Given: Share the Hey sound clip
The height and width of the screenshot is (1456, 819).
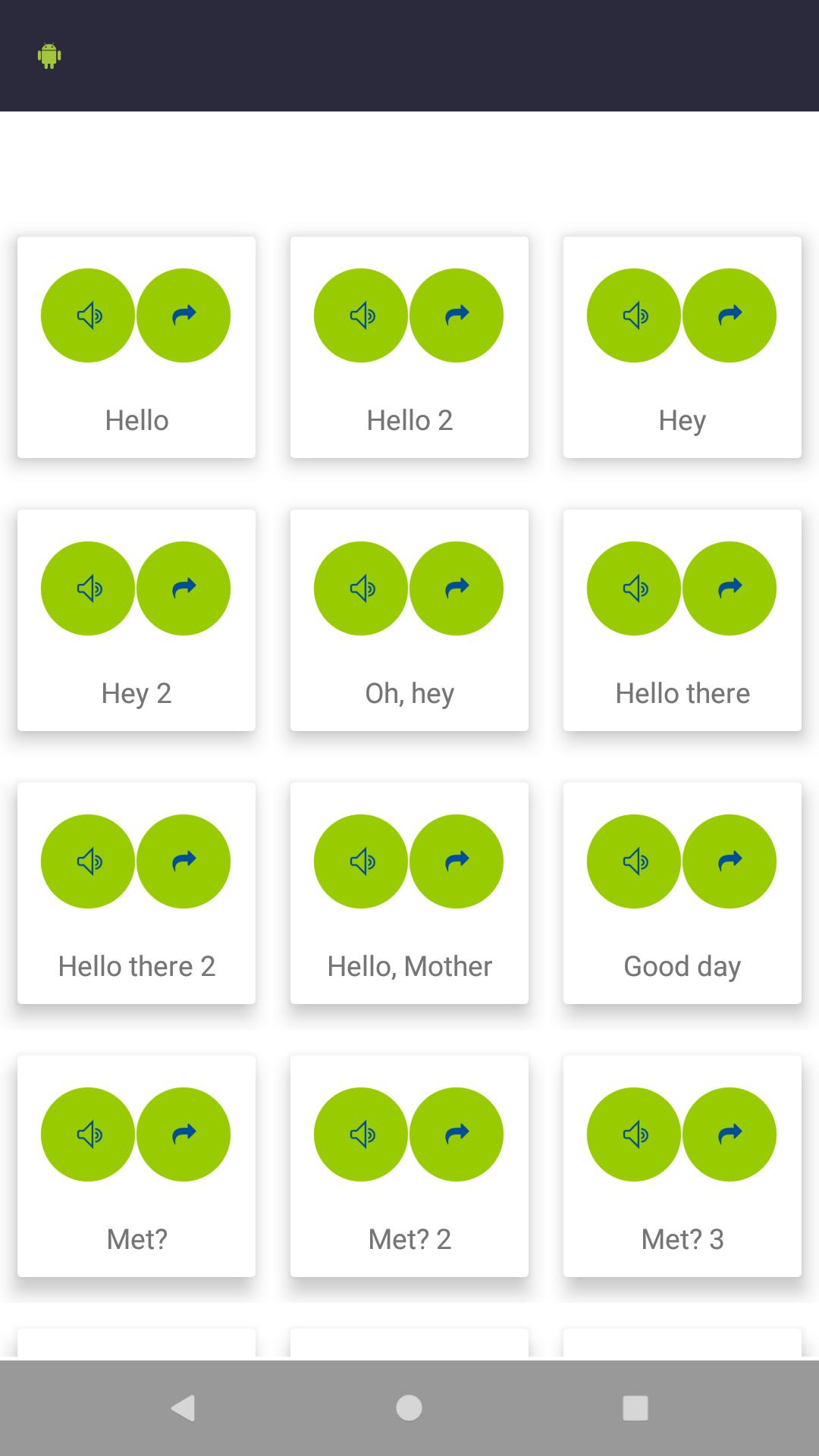Looking at the screenshot, I should pos(730,315).
